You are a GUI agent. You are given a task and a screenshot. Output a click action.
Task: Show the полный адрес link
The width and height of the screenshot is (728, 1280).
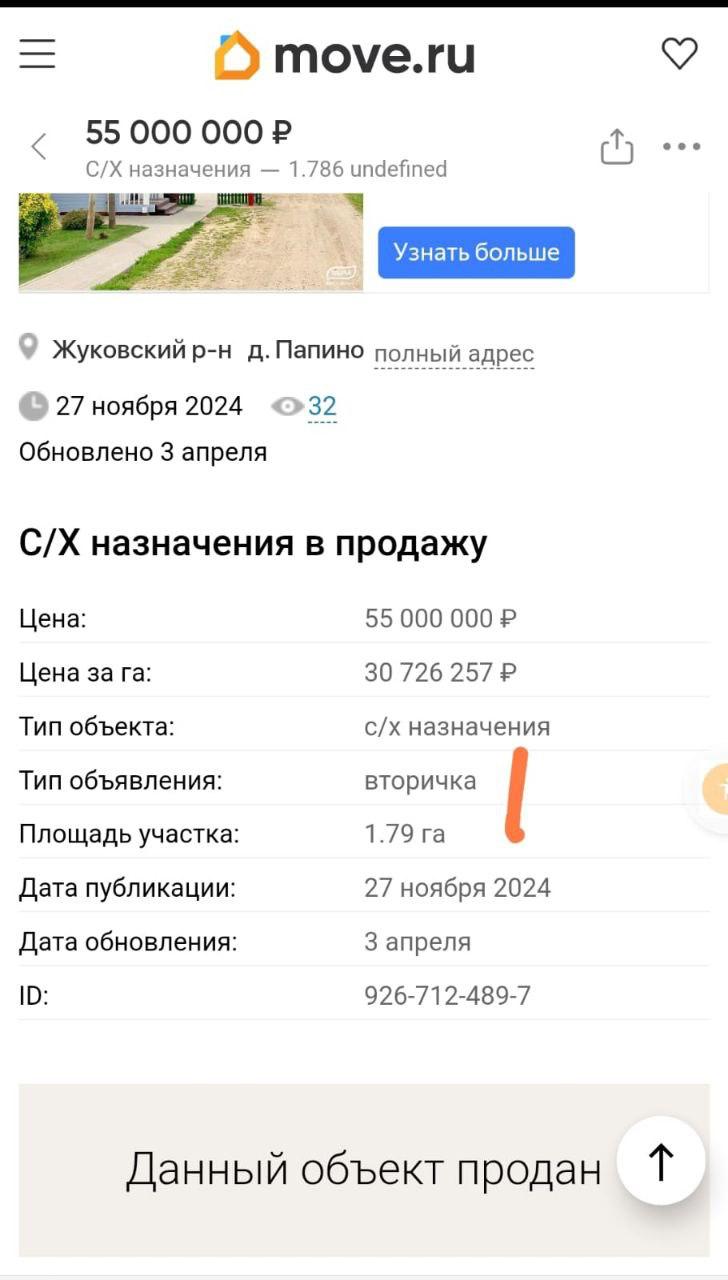coord(454,353)
